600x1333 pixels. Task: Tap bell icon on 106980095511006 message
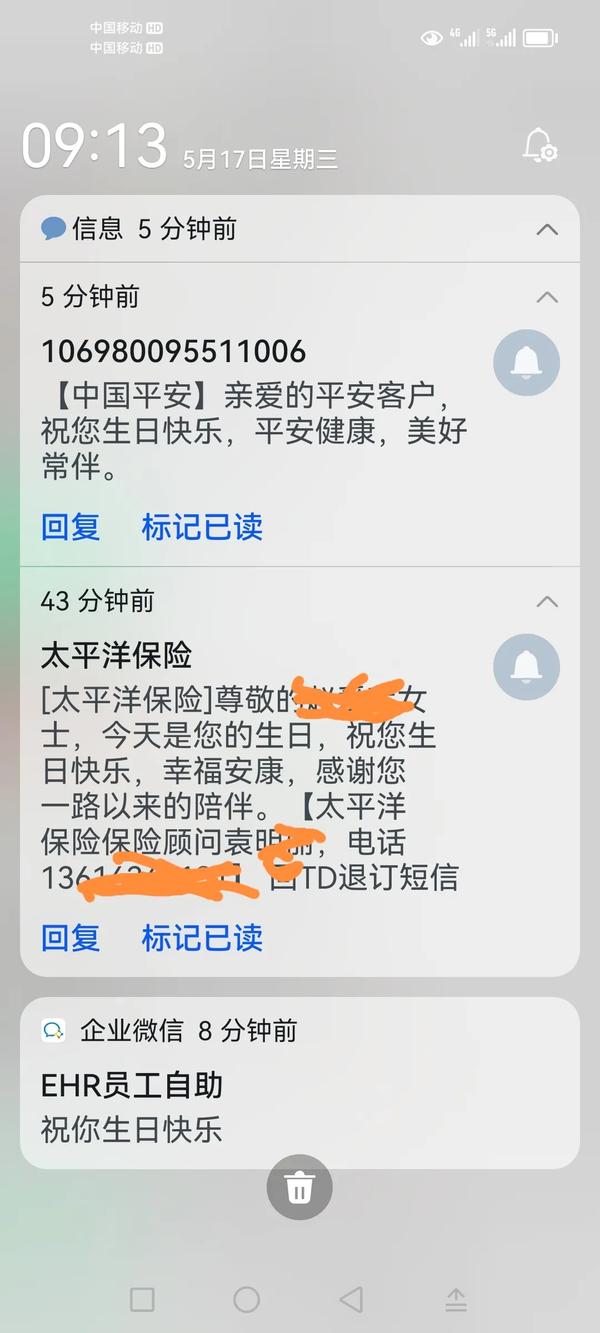point(526,362)
